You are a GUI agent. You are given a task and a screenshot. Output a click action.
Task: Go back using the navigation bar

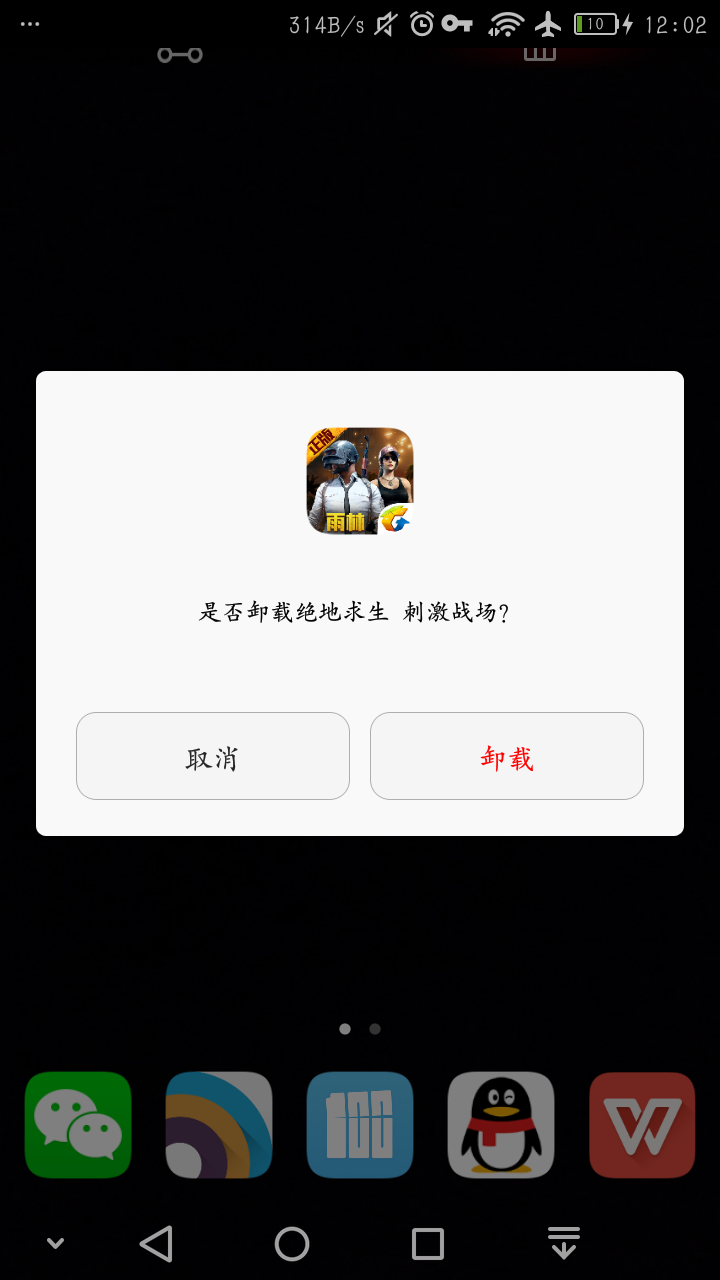pyautogui.click(x=156, y=1244)
